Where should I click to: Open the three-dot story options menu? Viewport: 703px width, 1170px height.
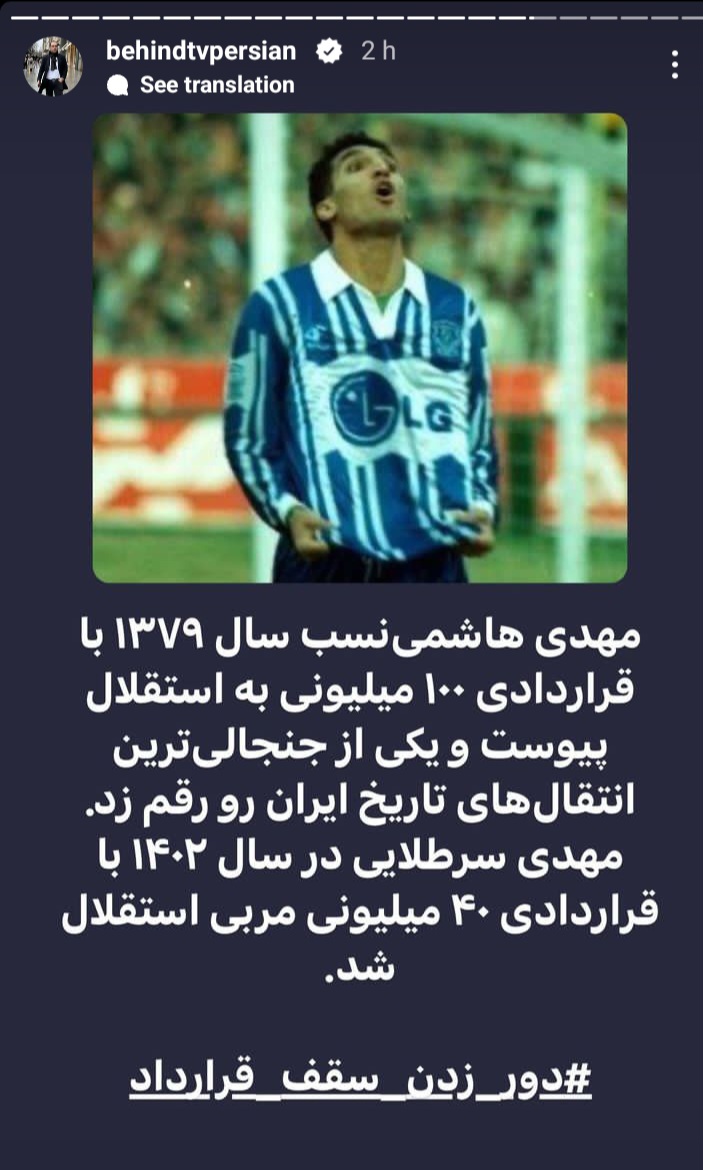[x=675, y=65]
